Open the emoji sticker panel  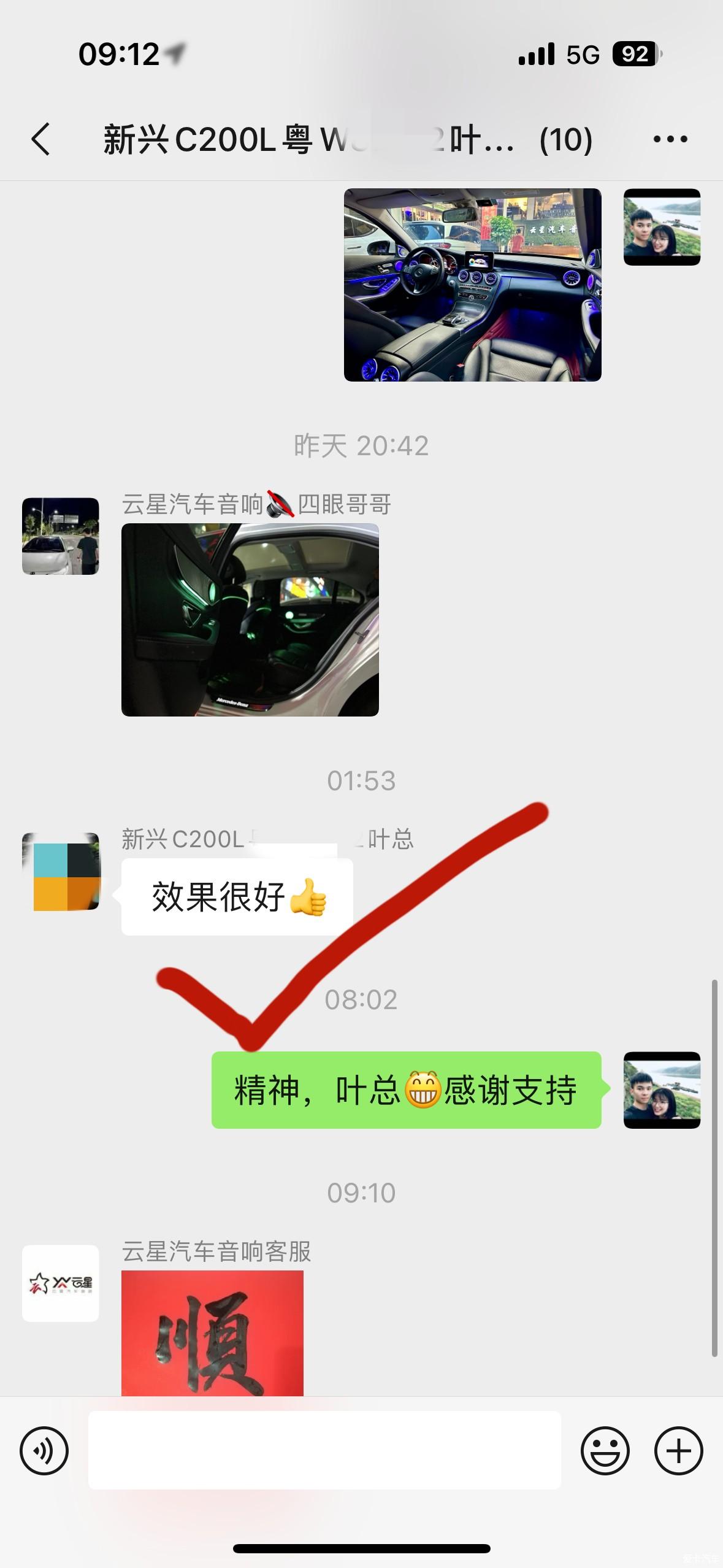coord(605,1450)
